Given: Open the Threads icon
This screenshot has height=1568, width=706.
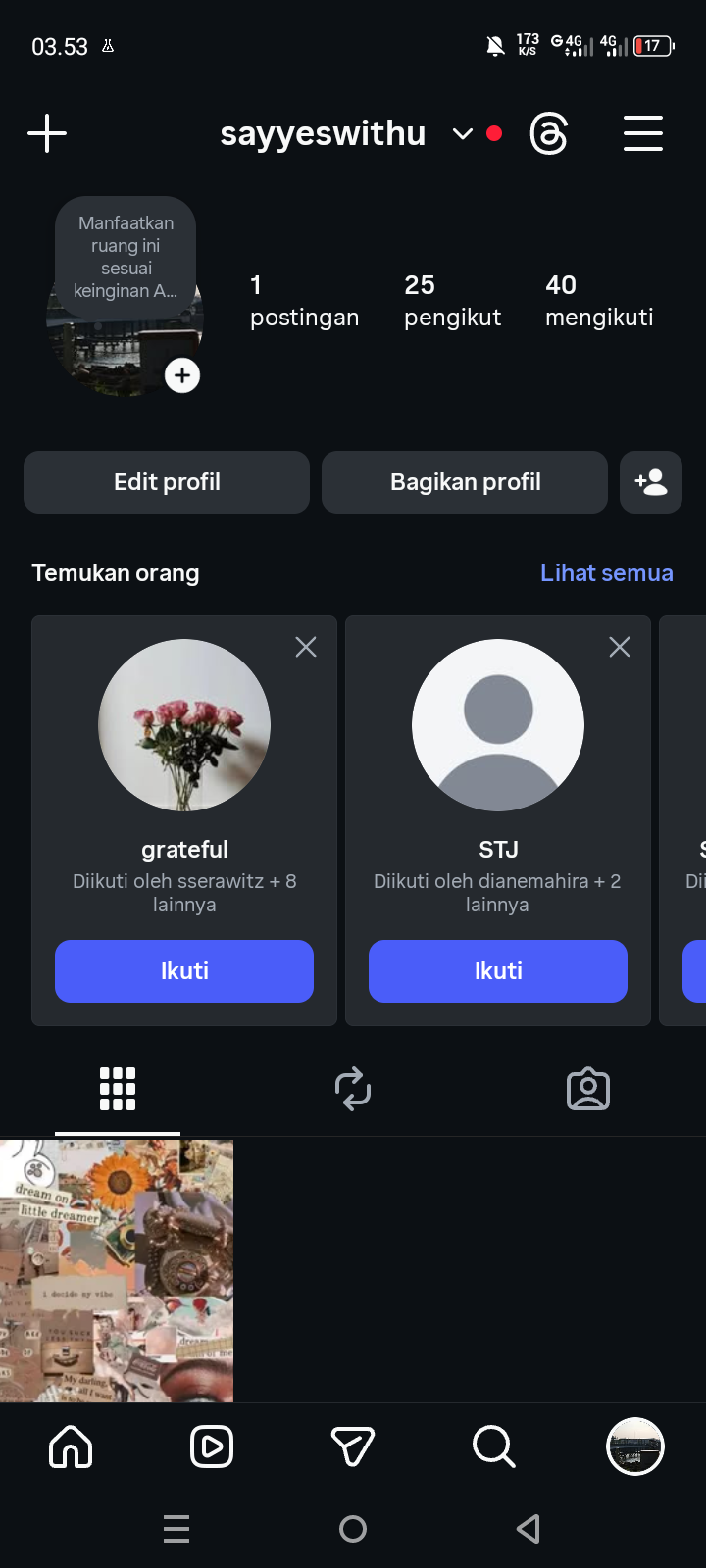Looking at the screenshot, I should click(548, 134).
